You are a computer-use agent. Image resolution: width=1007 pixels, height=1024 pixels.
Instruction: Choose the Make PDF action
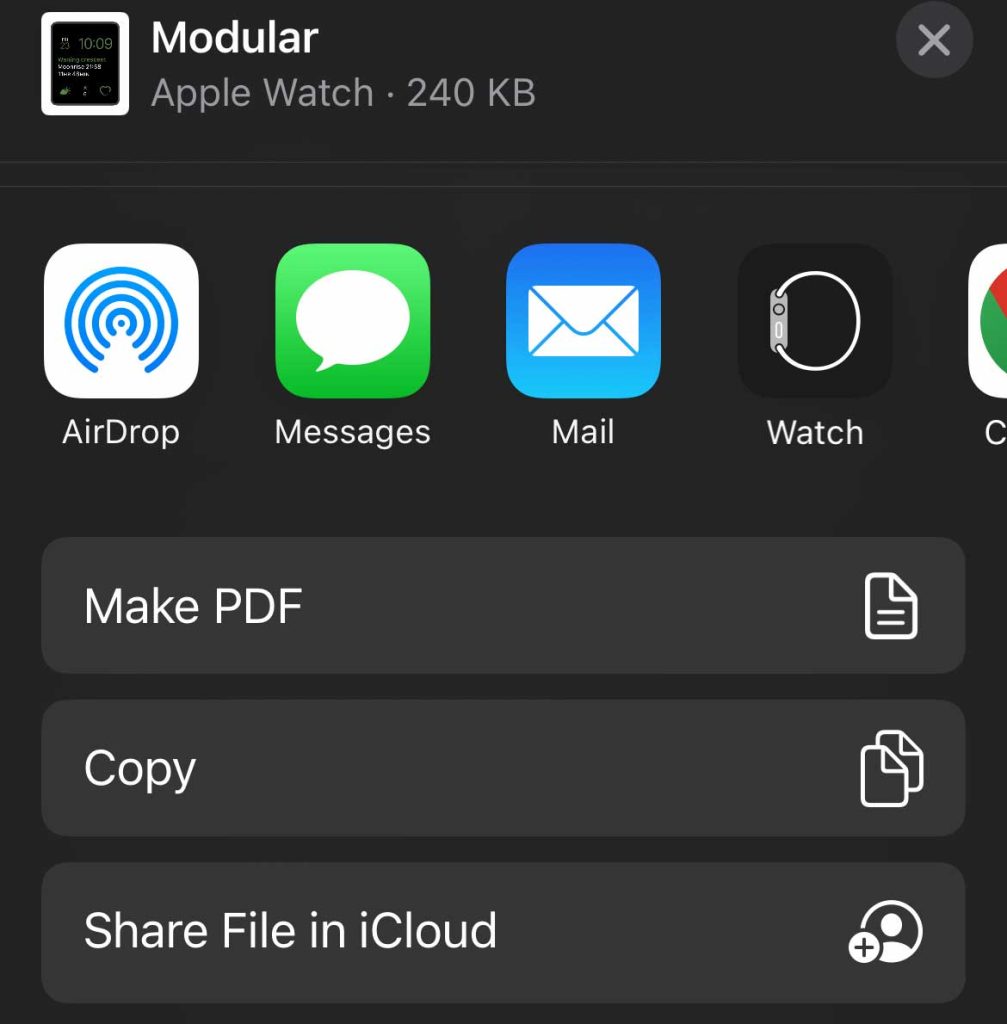pyautogui.click(x=502, y=606)
